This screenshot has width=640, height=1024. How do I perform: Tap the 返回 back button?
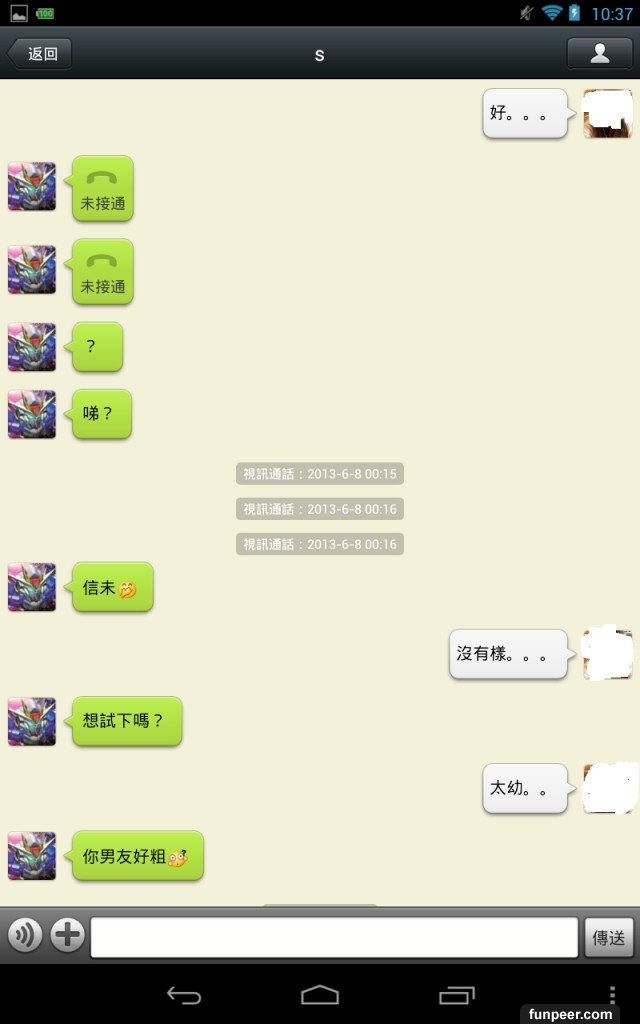40,54
